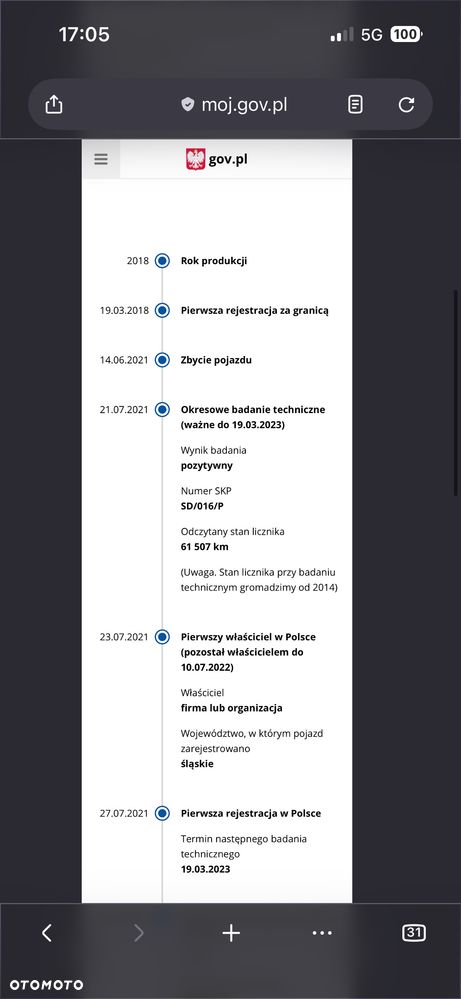The image size is (461, 999).
Task: Tap the moj.gov.pl address field
Action: pos(234,104)
